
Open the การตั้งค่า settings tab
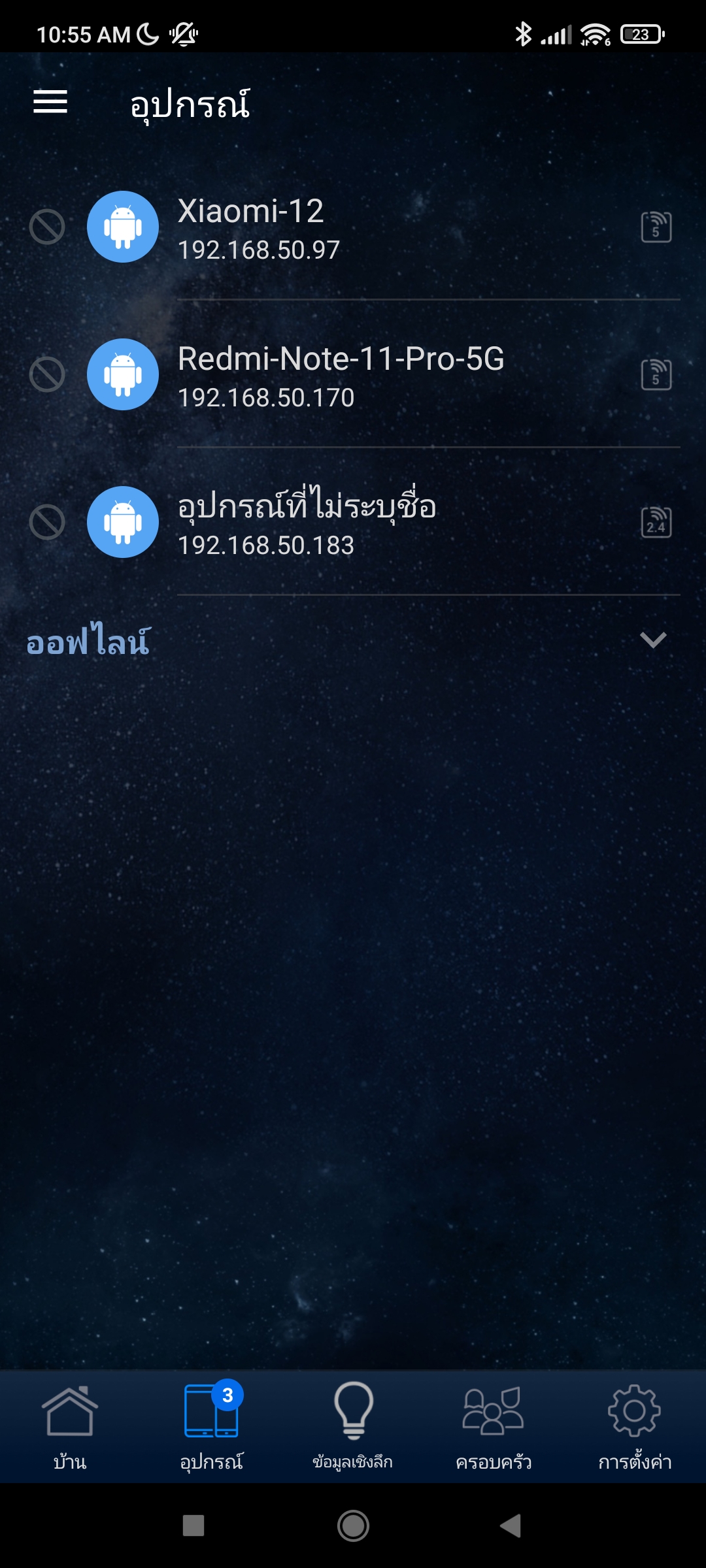click(x=635, y=1426)
